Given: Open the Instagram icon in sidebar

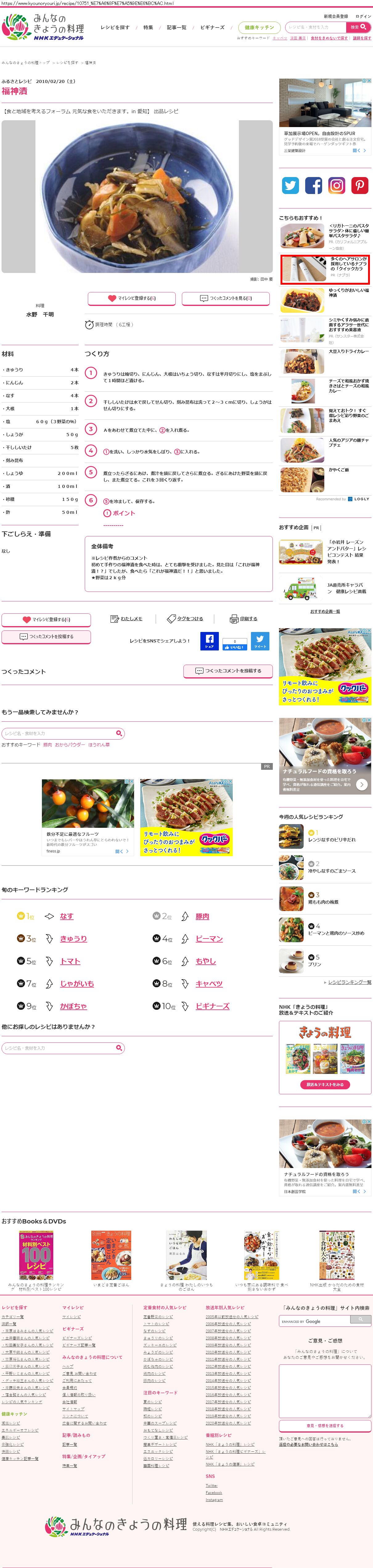Looking at the screenshot, I should coord(337,185).
